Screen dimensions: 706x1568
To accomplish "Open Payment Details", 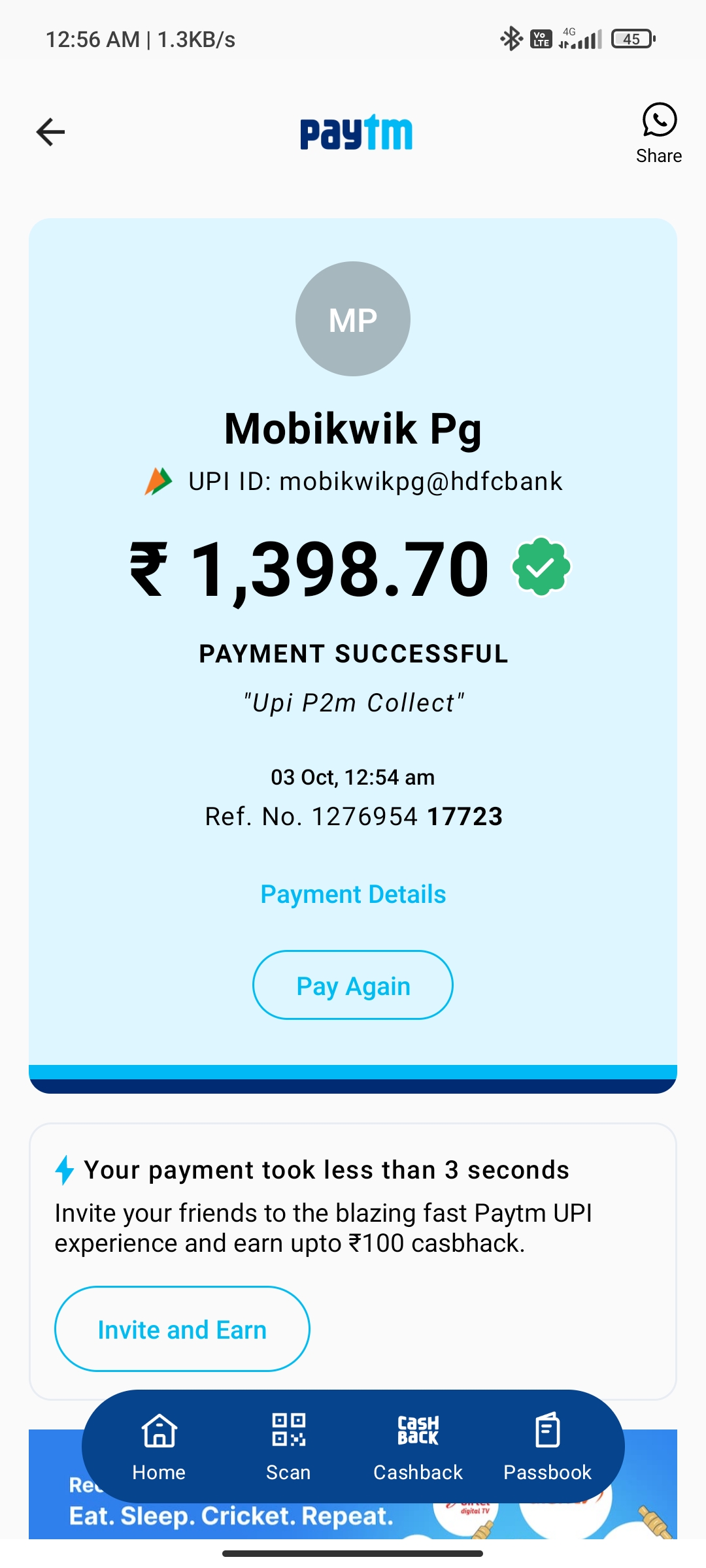I will pos(353,894).
